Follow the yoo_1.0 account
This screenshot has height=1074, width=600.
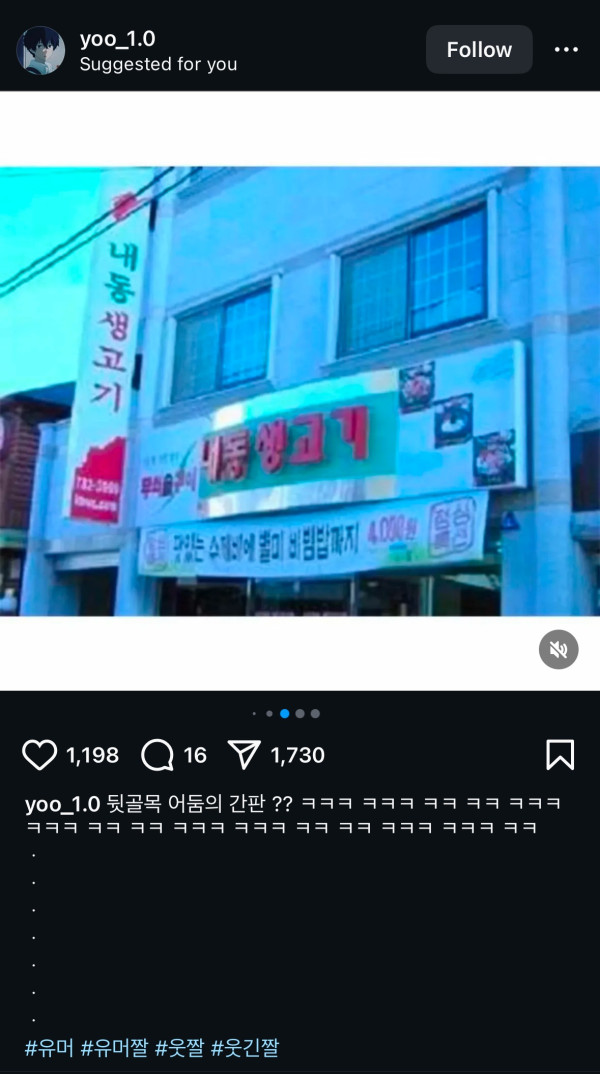point(479,50)
